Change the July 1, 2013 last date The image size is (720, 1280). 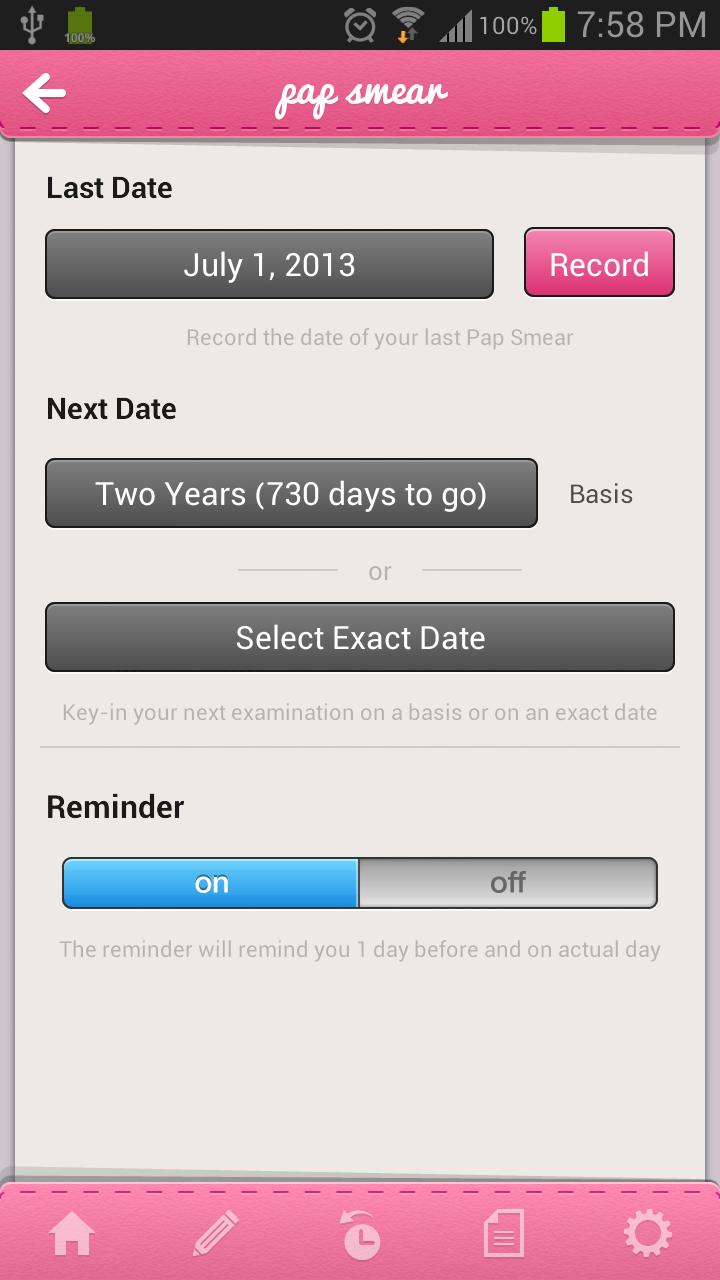[x=269, y=265]
